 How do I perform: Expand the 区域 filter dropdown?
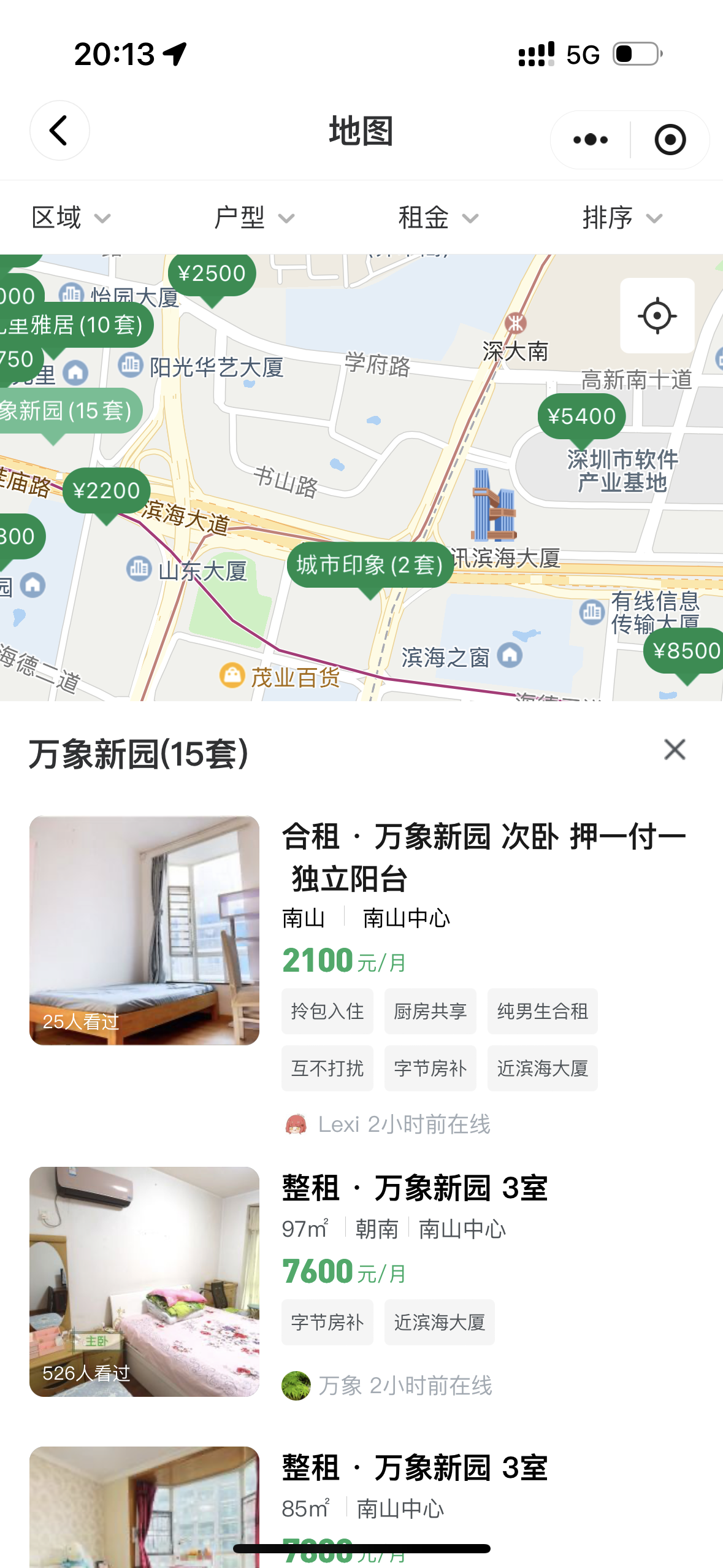tap(71, 218)
